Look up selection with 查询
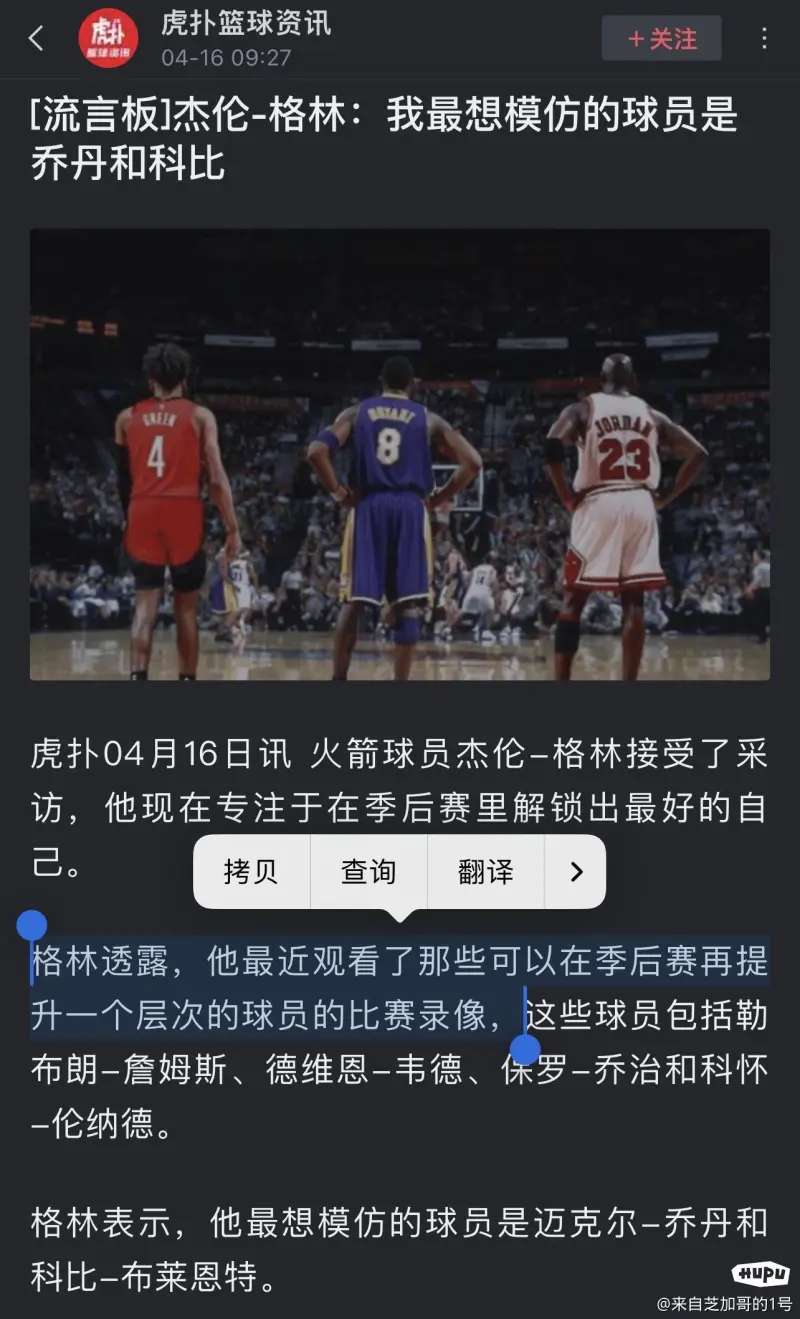Viewport: 800px width, 1319px height. (368, 872)
